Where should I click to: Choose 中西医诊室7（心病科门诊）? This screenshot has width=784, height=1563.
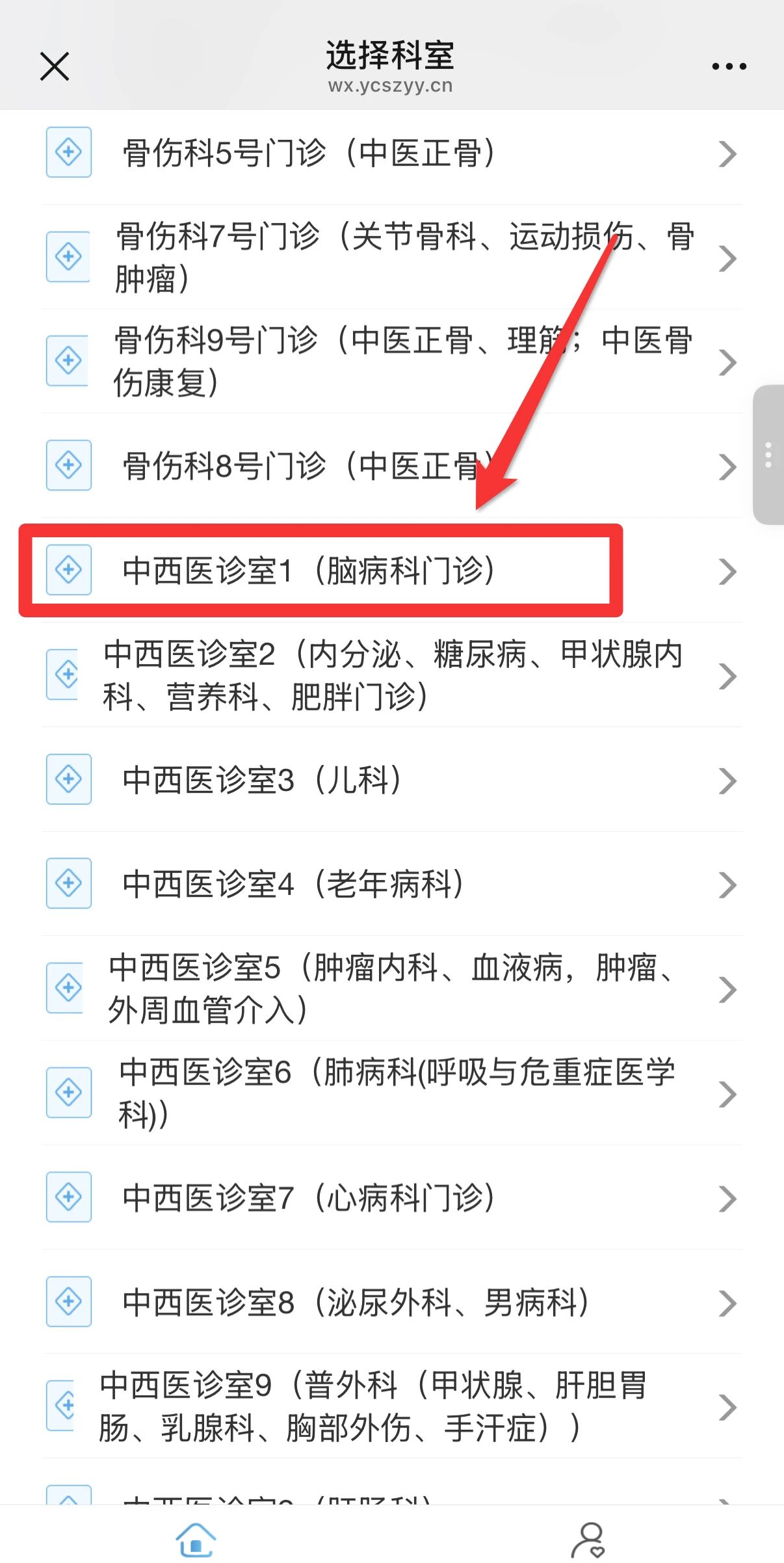[391, 1198]
